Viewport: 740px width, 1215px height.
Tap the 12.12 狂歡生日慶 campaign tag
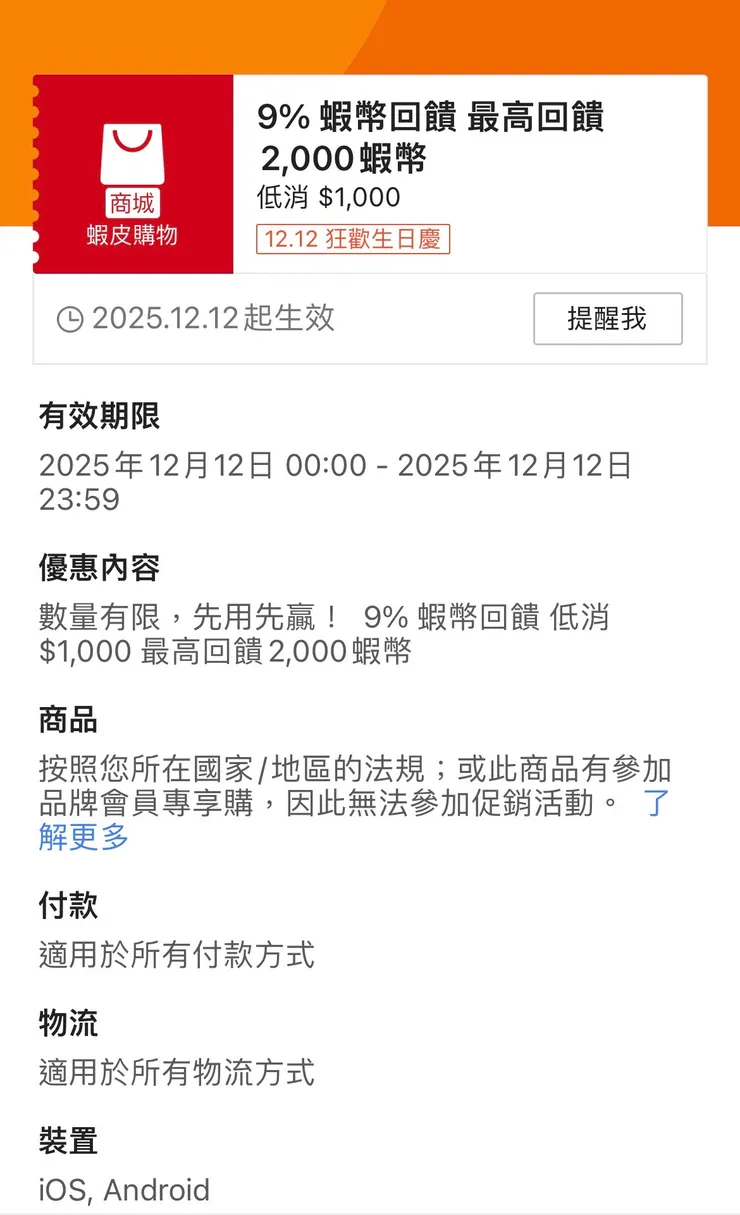point(352,239)
